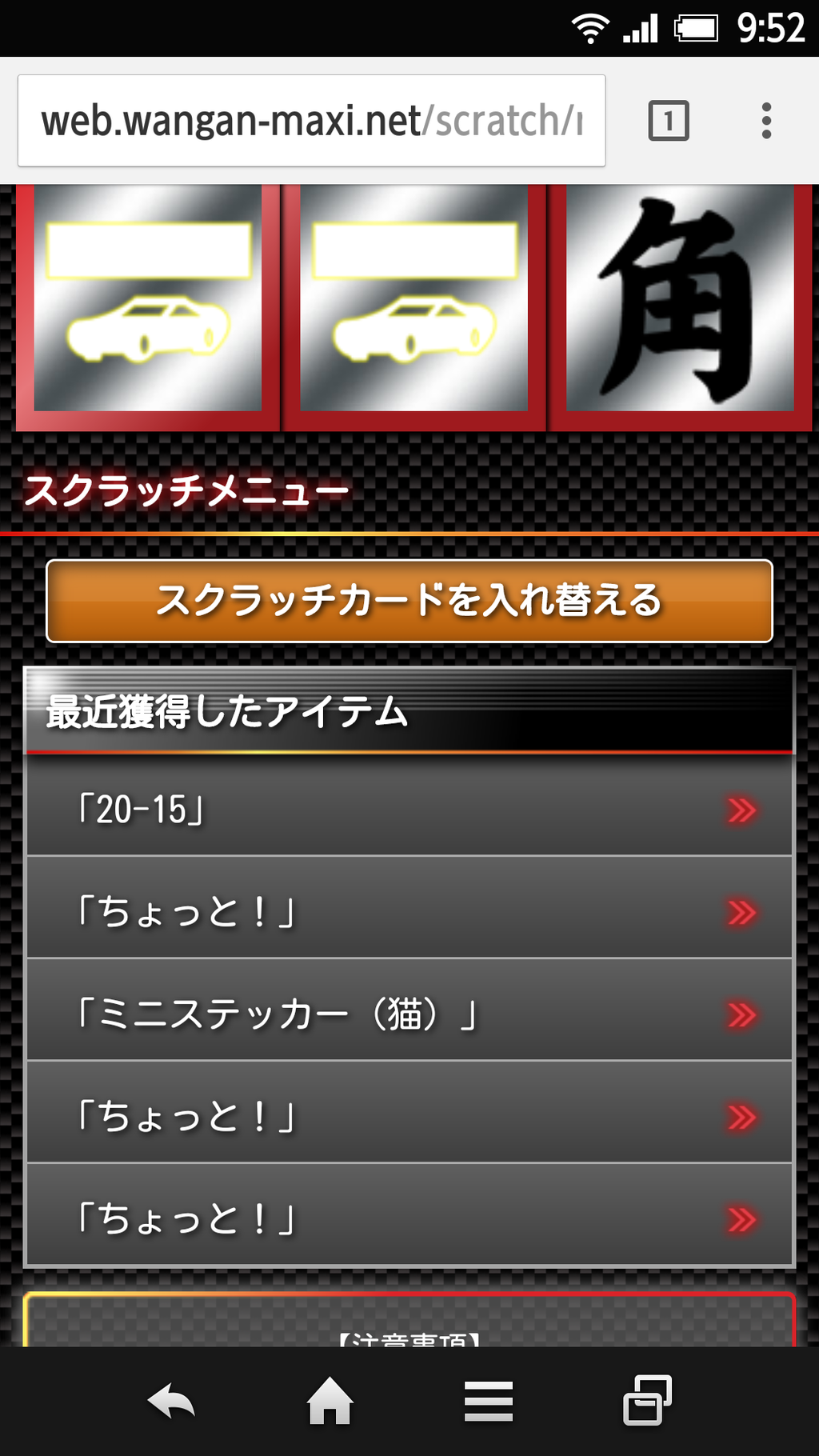The height and width of the screenshot is (1456, 819).
Task: Go back with the navigation bar arrow
Action: click(x=171, y=1402)
